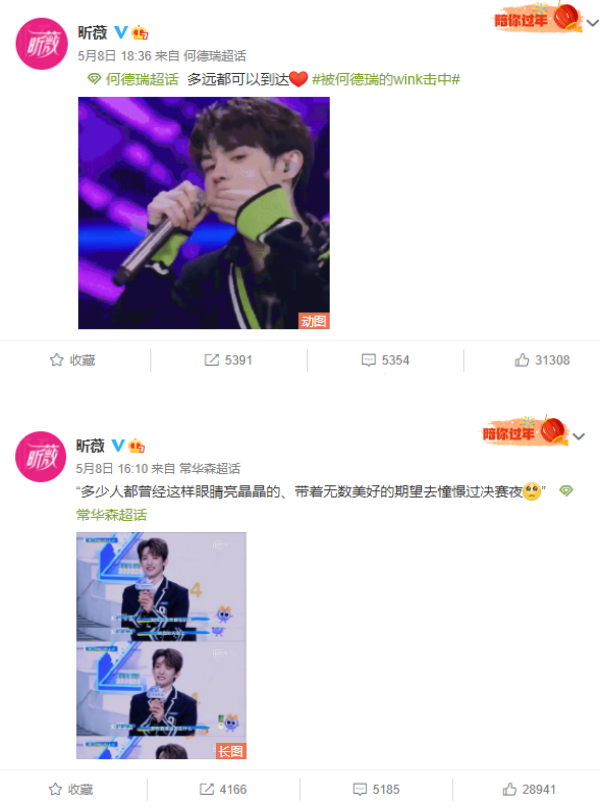Repost the post with 4166 shares

(228, 790)
